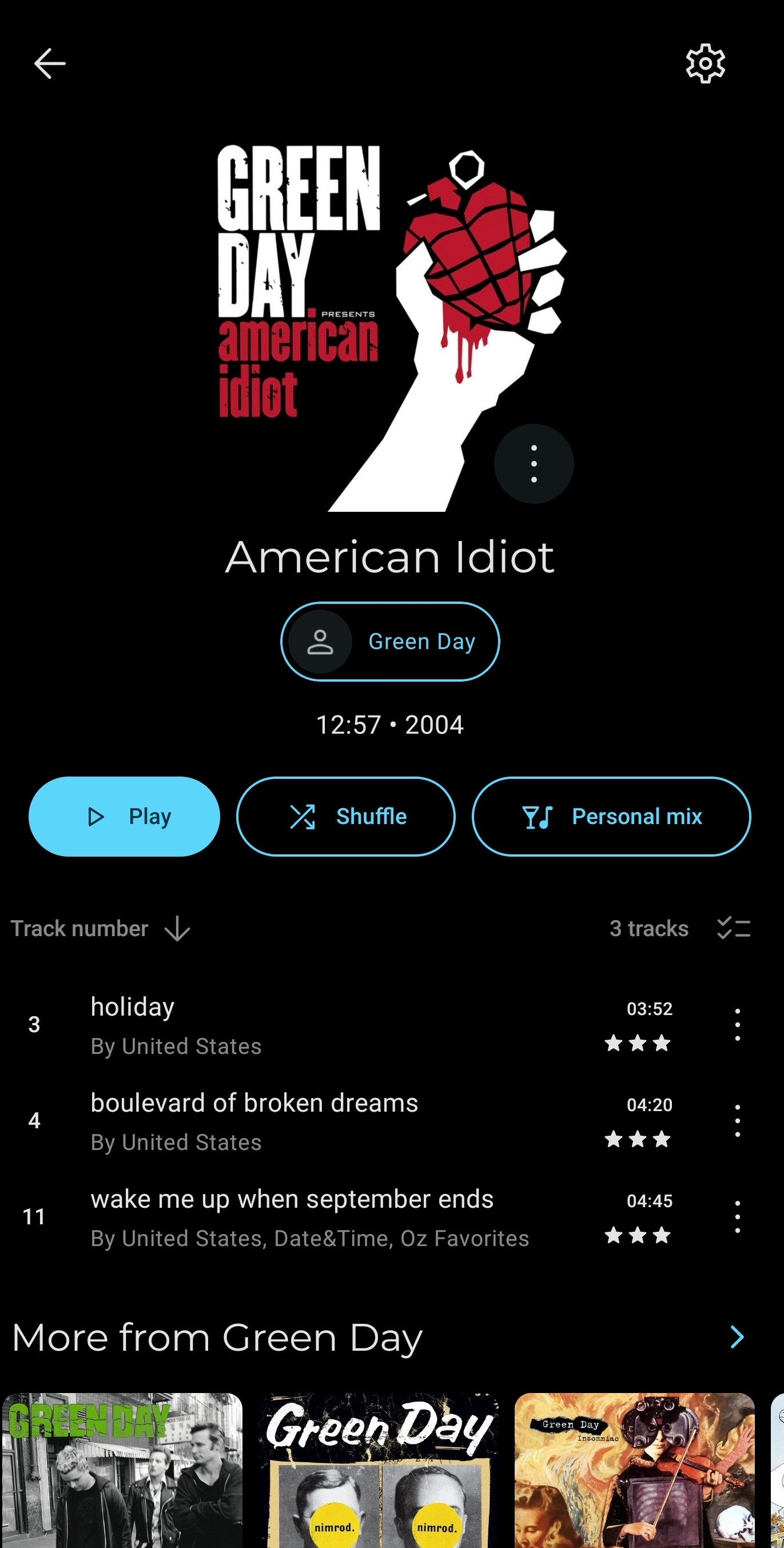Shuffle the album tracks
This screenshot has width=784, height=1548.
(345, 816)
